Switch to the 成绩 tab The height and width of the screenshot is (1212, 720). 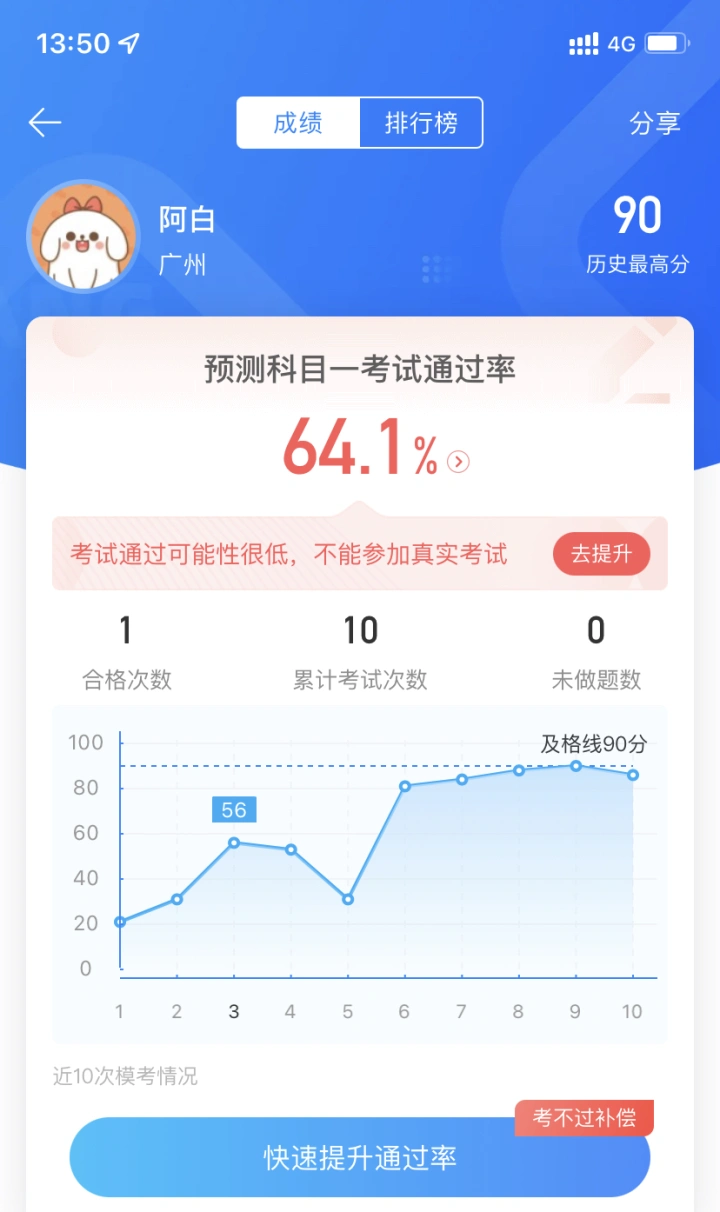tap(298, 123)
